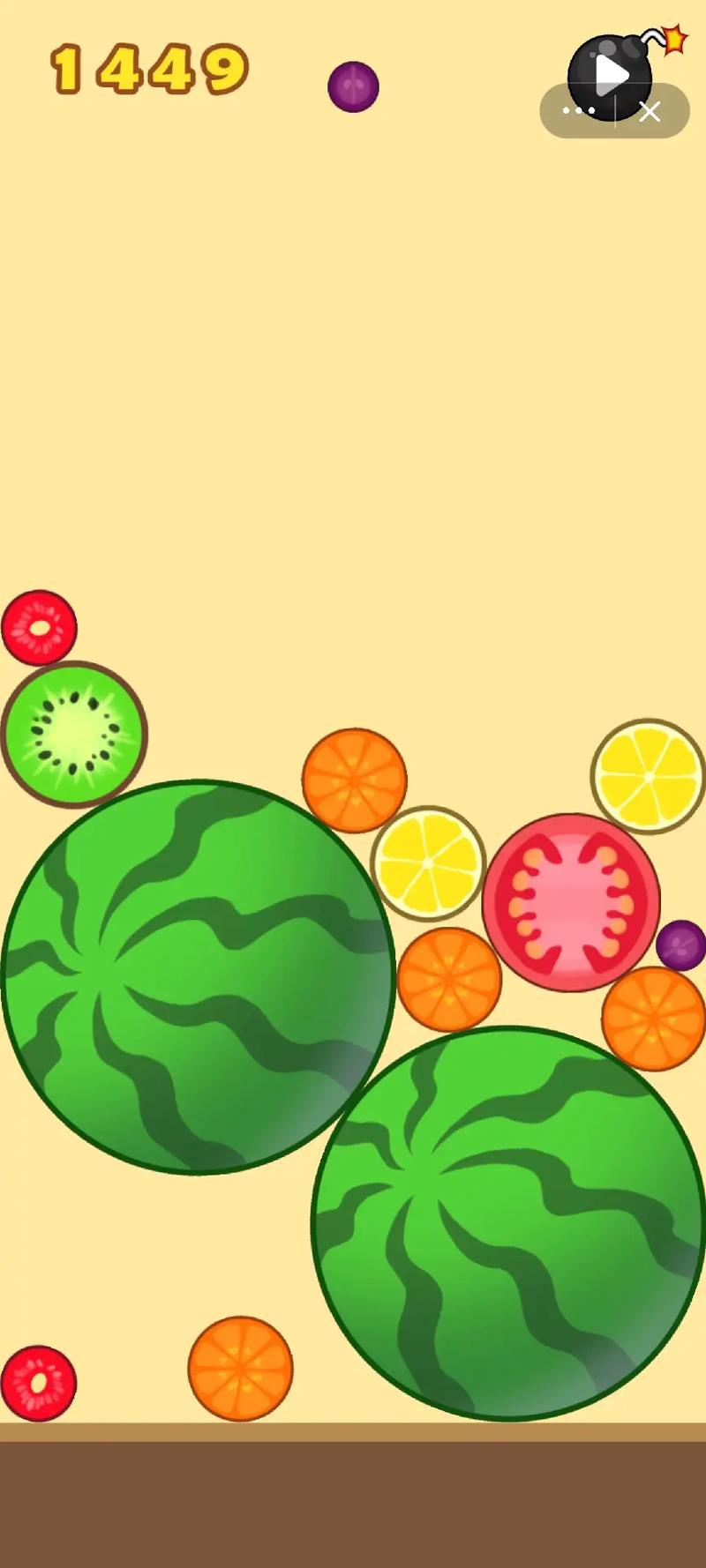
Task: Open the three-dot more options menu
Action: [x=578, y=111]
